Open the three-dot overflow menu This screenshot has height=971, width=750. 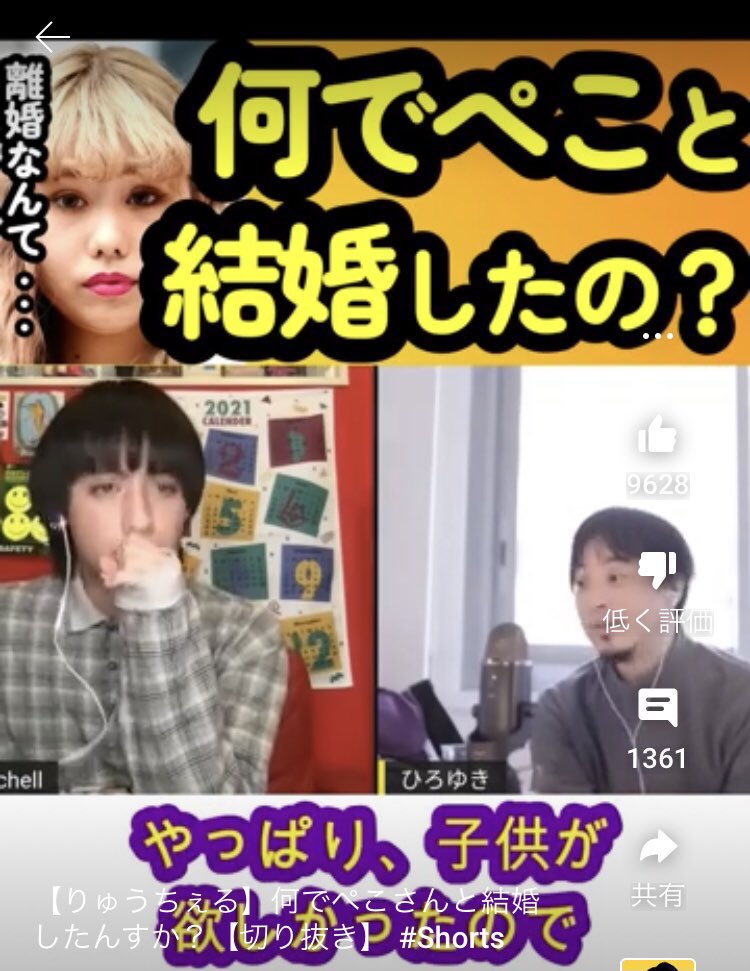tap(657, 336)
